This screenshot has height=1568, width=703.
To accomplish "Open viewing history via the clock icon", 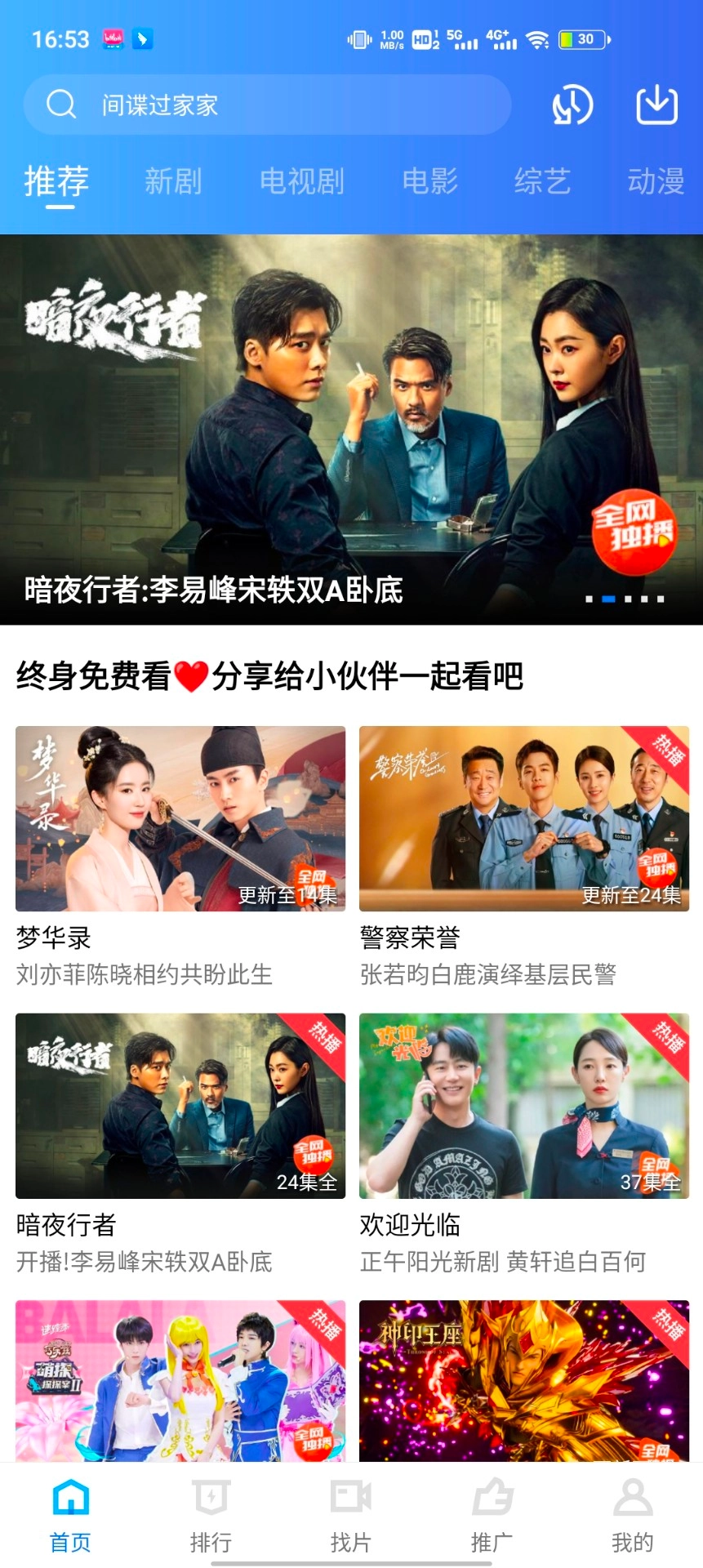I will [571, 105].
